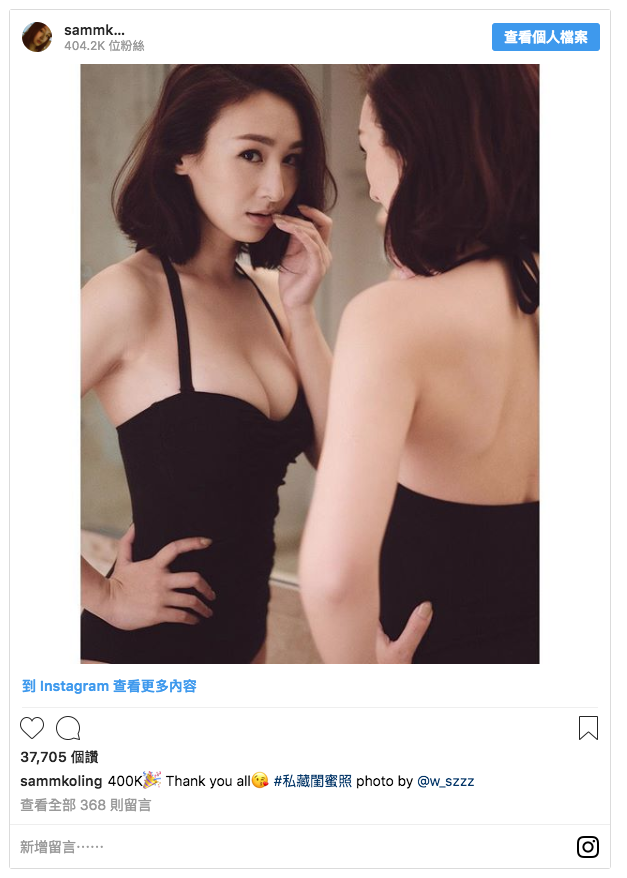Open comments via the speech bubble icon
Viewport: 627px width, 878px height.
click(68, 728)
